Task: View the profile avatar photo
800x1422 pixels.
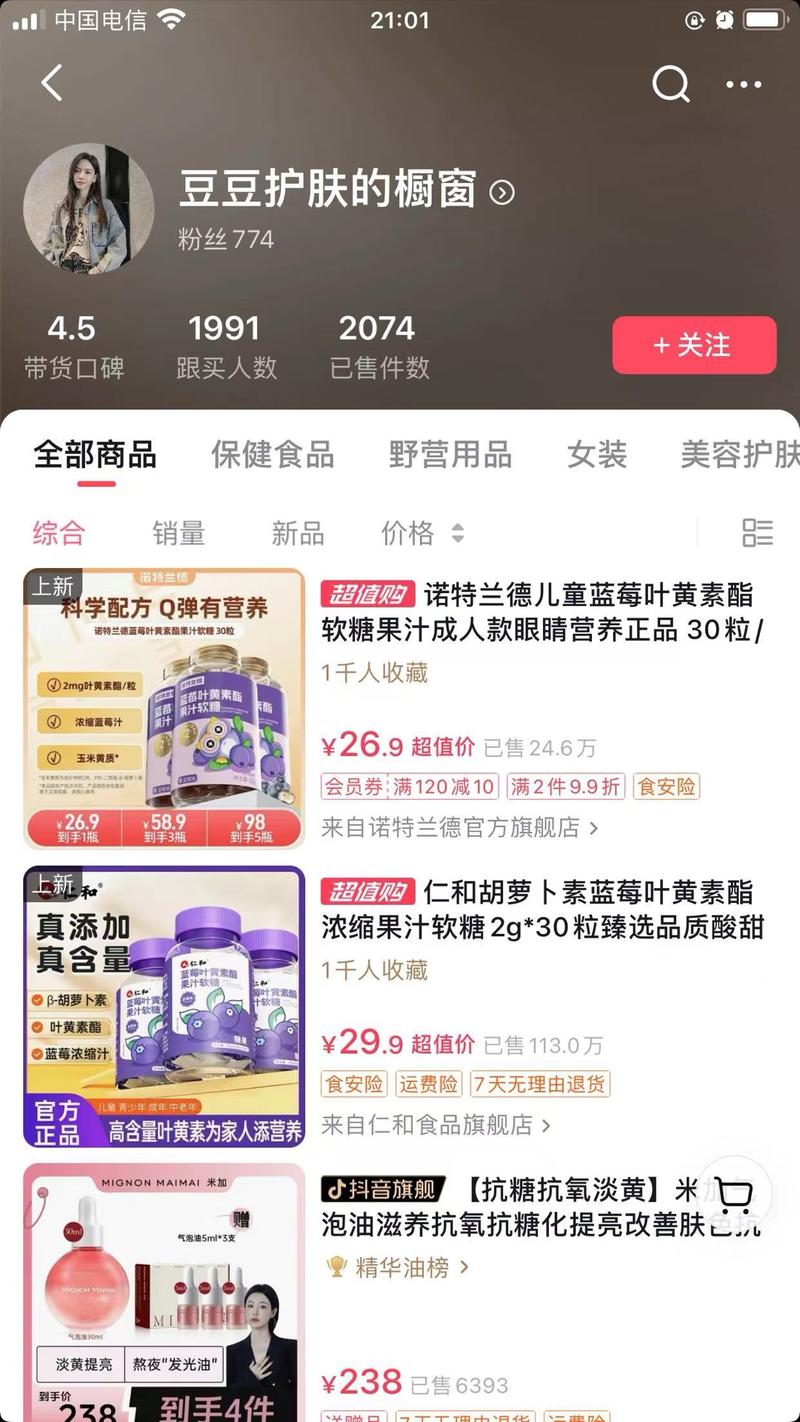Action: click(x=88, y=208)
